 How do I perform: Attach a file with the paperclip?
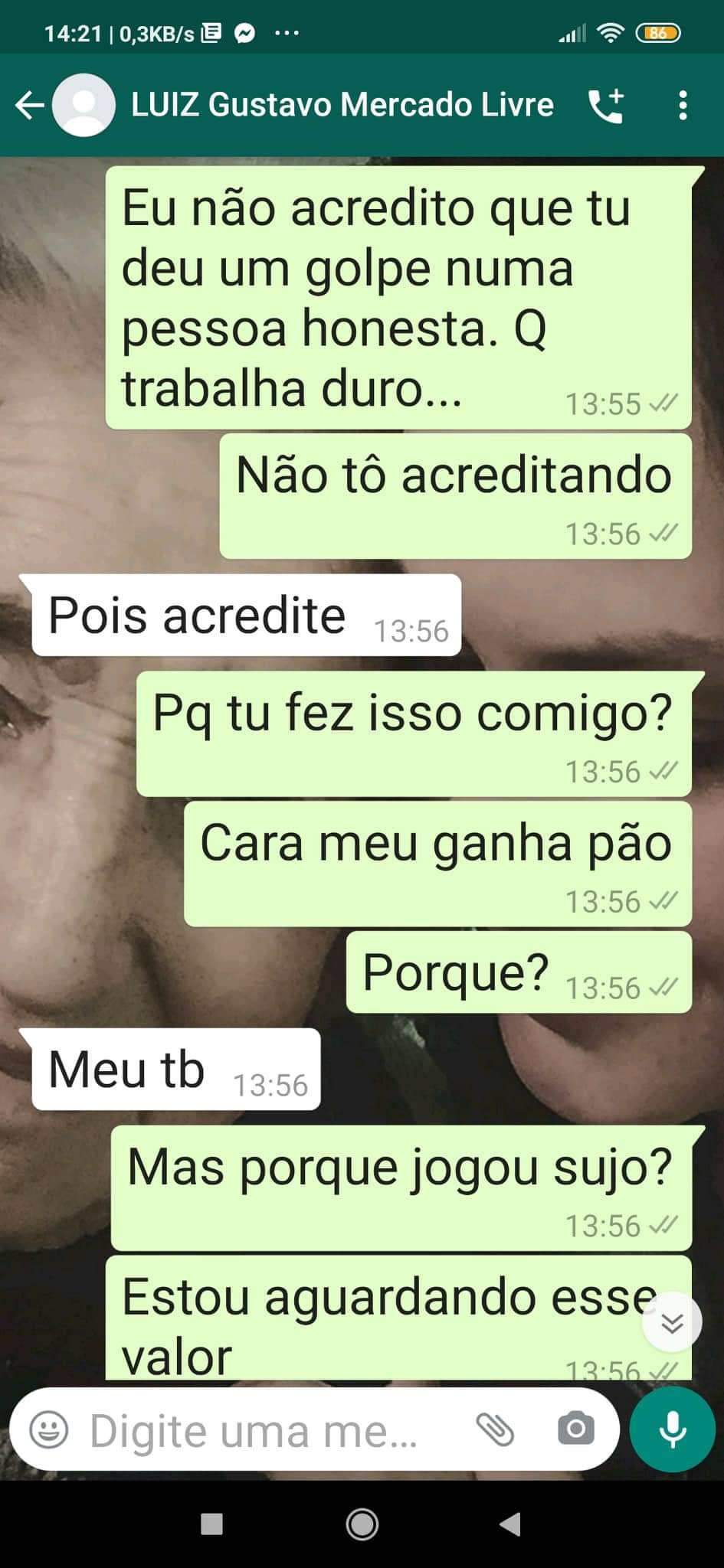point(495,1429)
